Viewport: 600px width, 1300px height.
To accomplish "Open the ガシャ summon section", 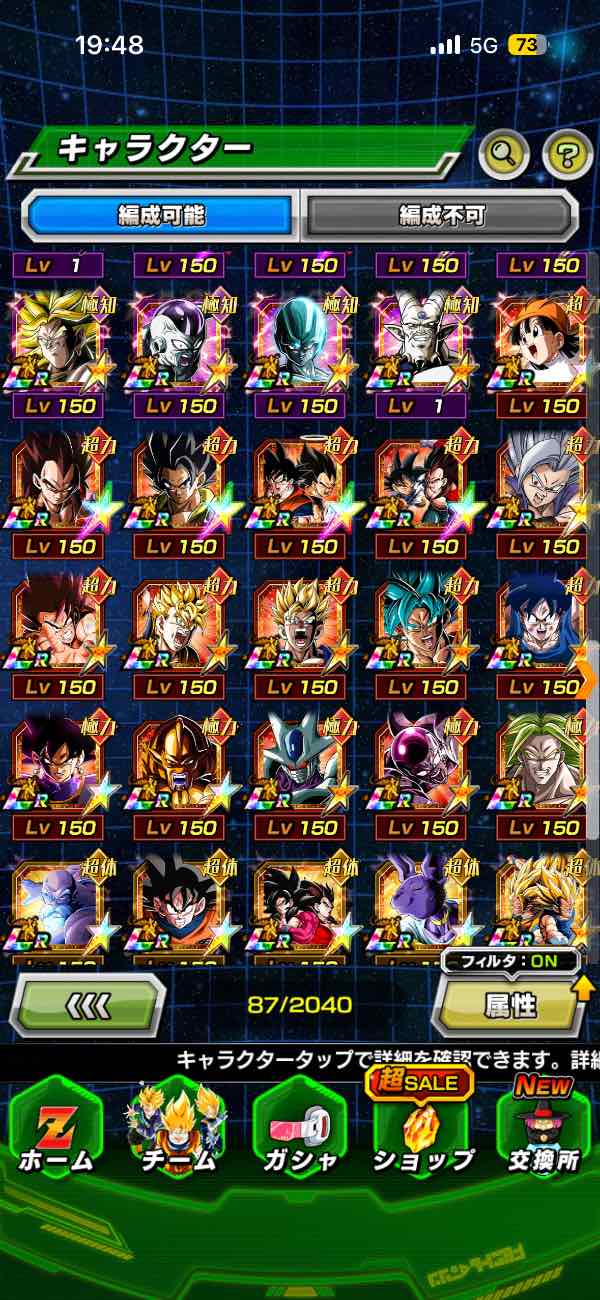I will (x=299, y=1130).
